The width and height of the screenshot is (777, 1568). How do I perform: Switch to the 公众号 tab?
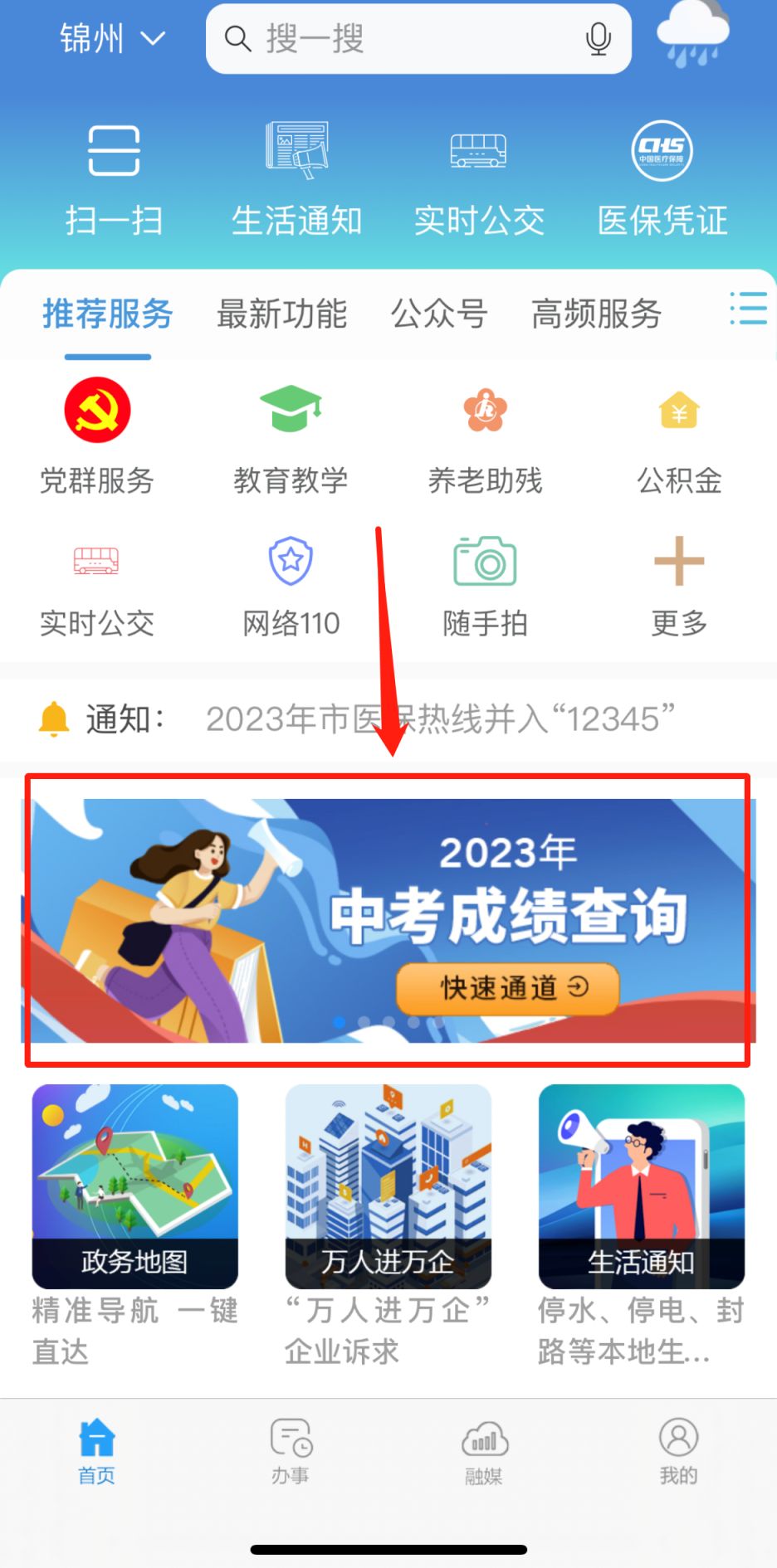[x=438, y=314]
